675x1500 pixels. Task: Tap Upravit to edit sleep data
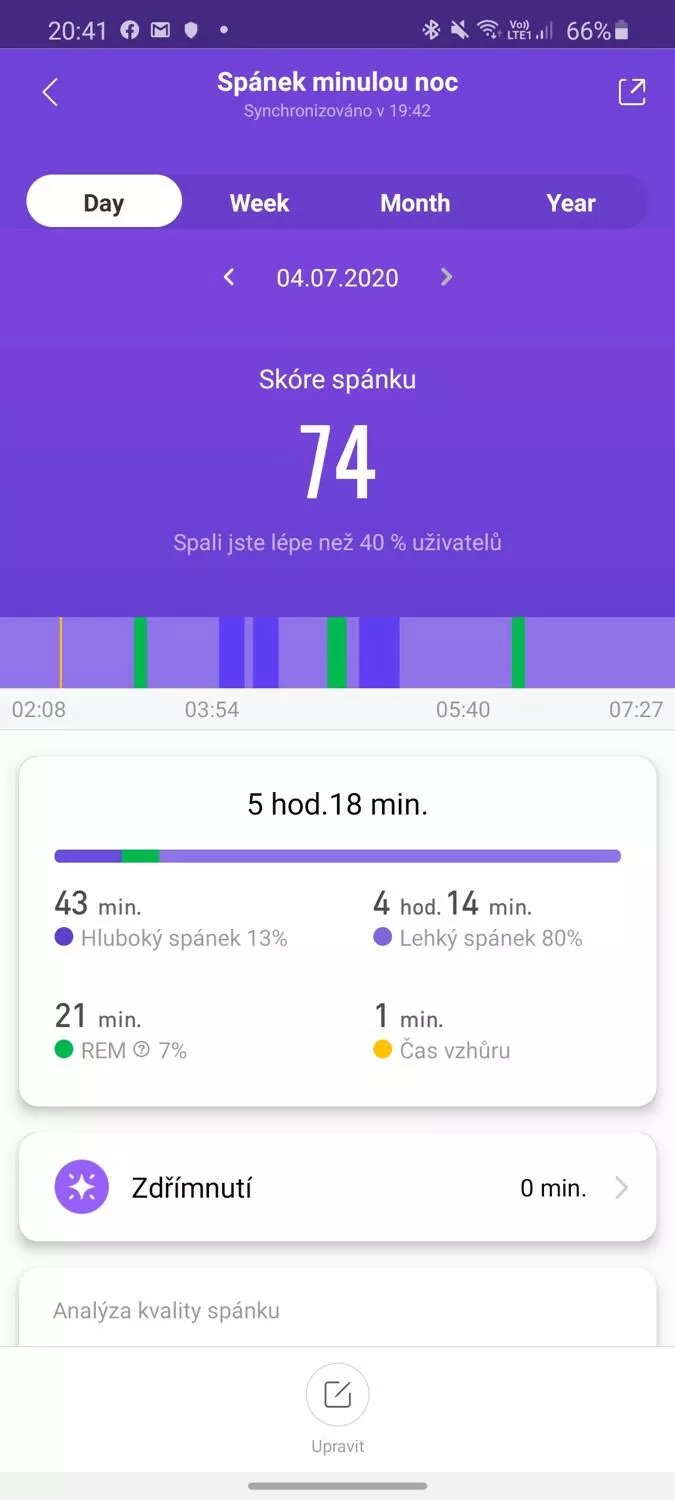[338, 1409]
